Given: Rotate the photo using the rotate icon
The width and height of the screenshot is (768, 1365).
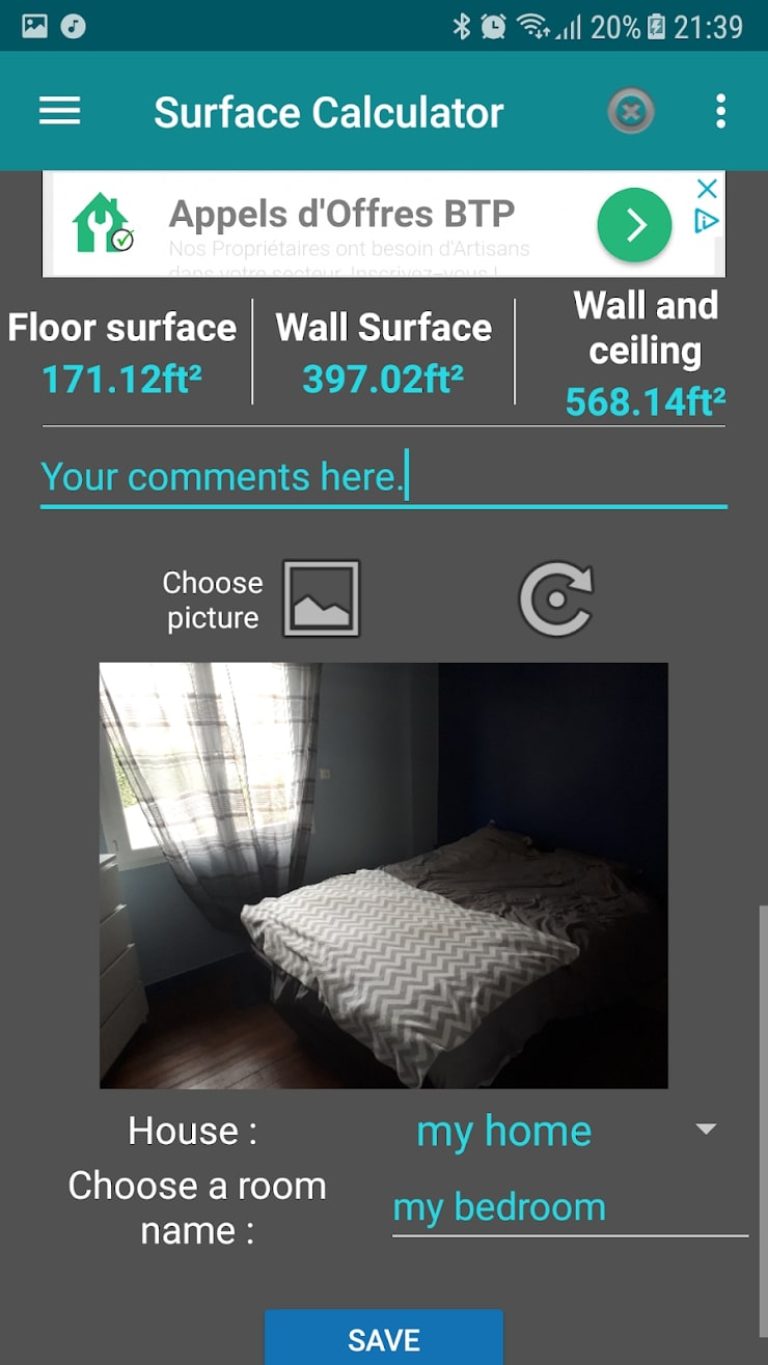Looking at the screenshot, I should (557, 597).
